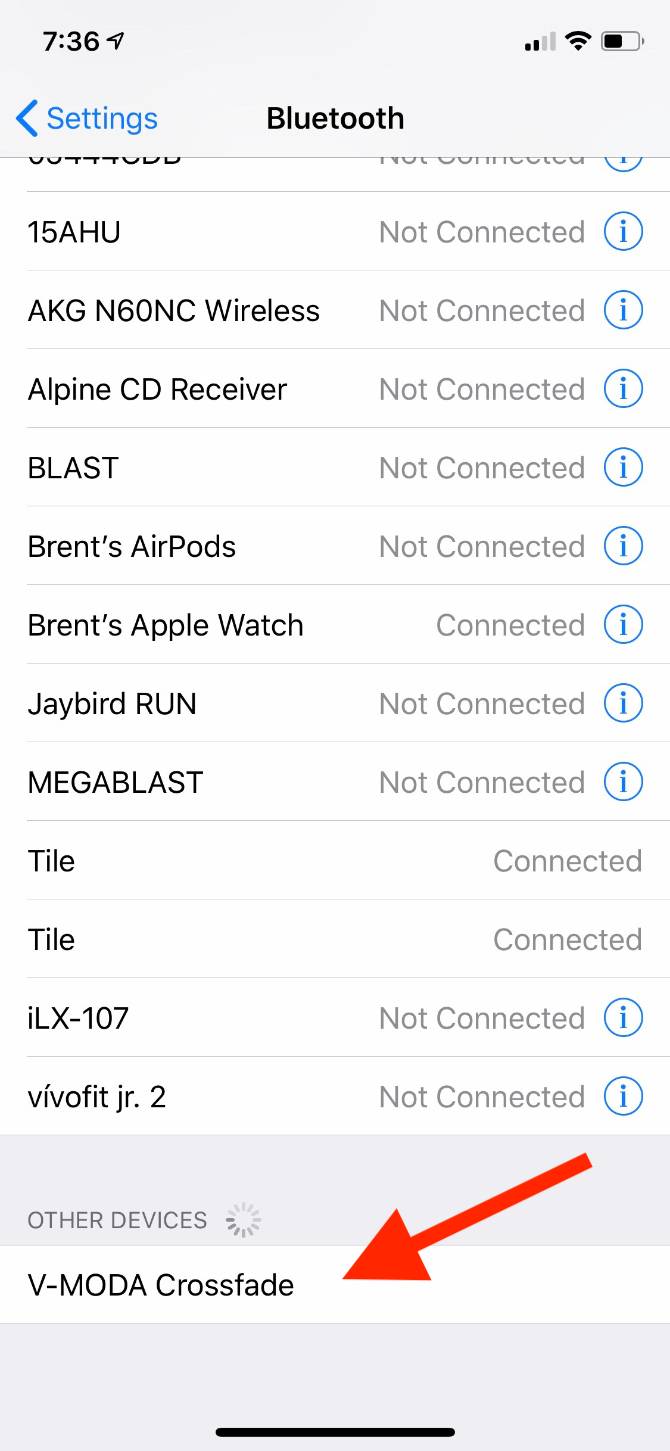670x1451 pixels.
Task: Connect to AKG N60NC Wireless
Action: pos(174,311)
